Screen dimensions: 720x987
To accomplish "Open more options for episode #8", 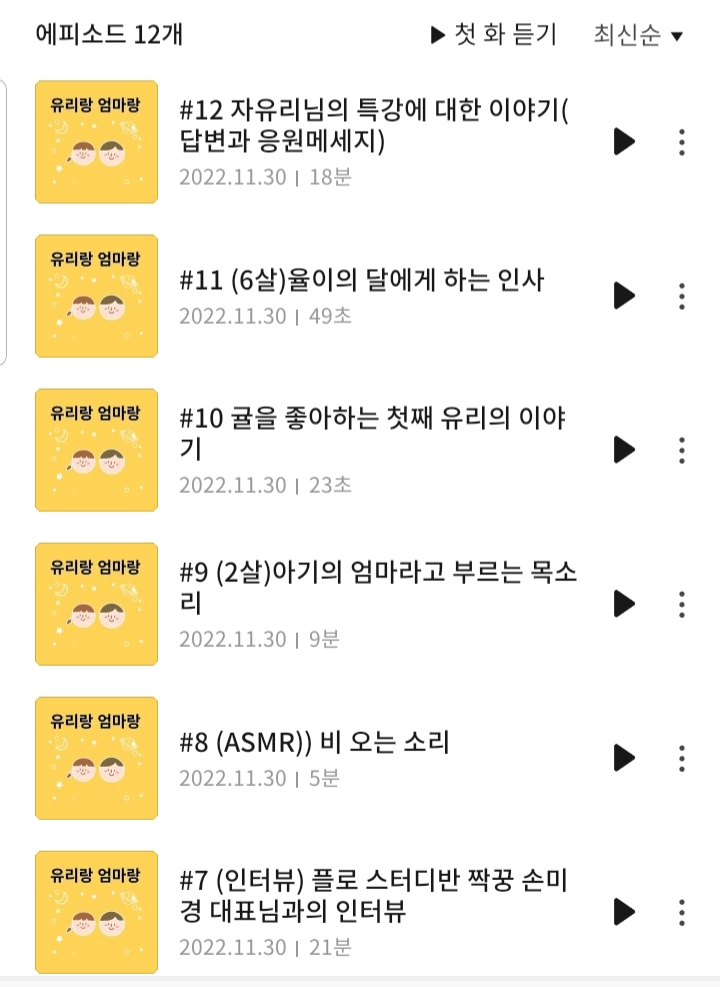I will click(681, 758).
